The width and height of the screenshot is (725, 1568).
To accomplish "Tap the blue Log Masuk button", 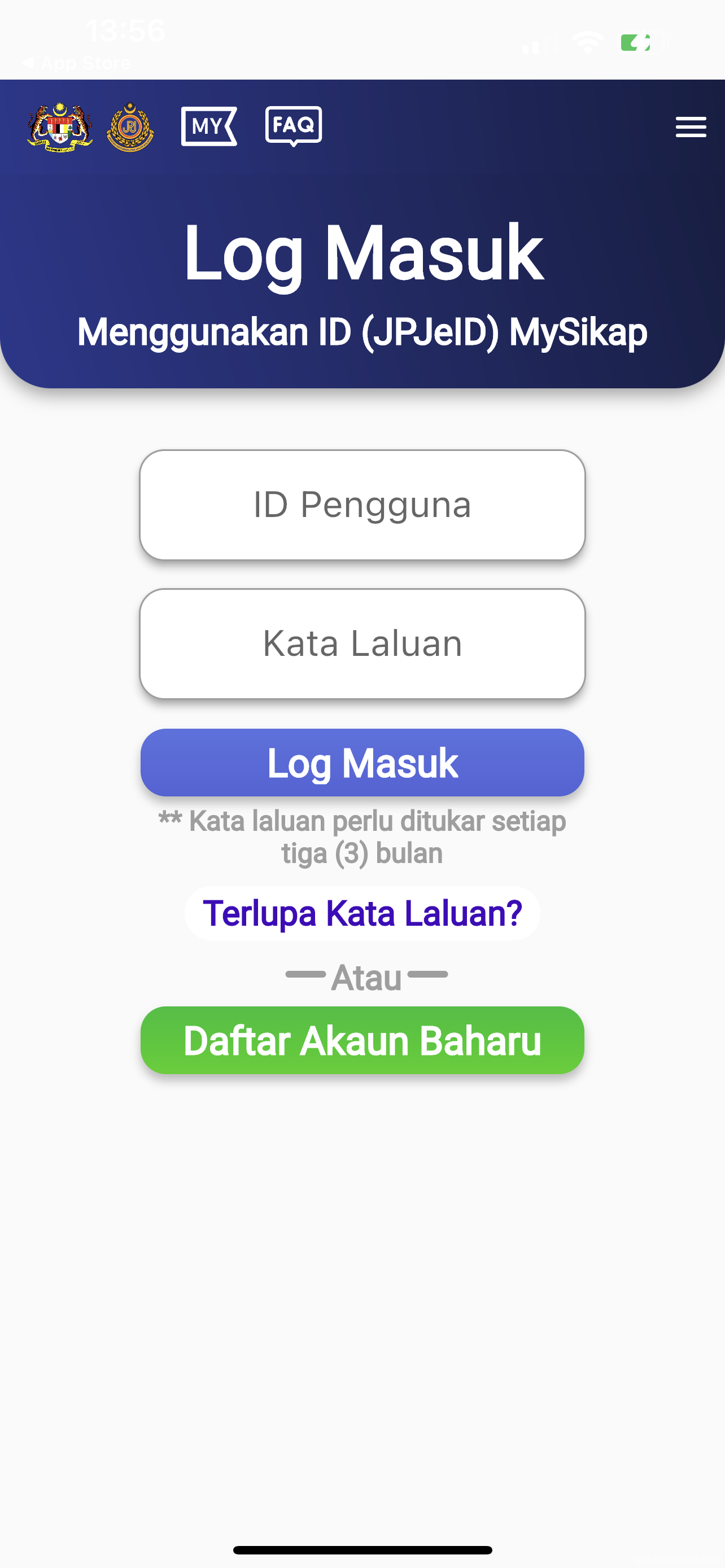I will [362, 762].
